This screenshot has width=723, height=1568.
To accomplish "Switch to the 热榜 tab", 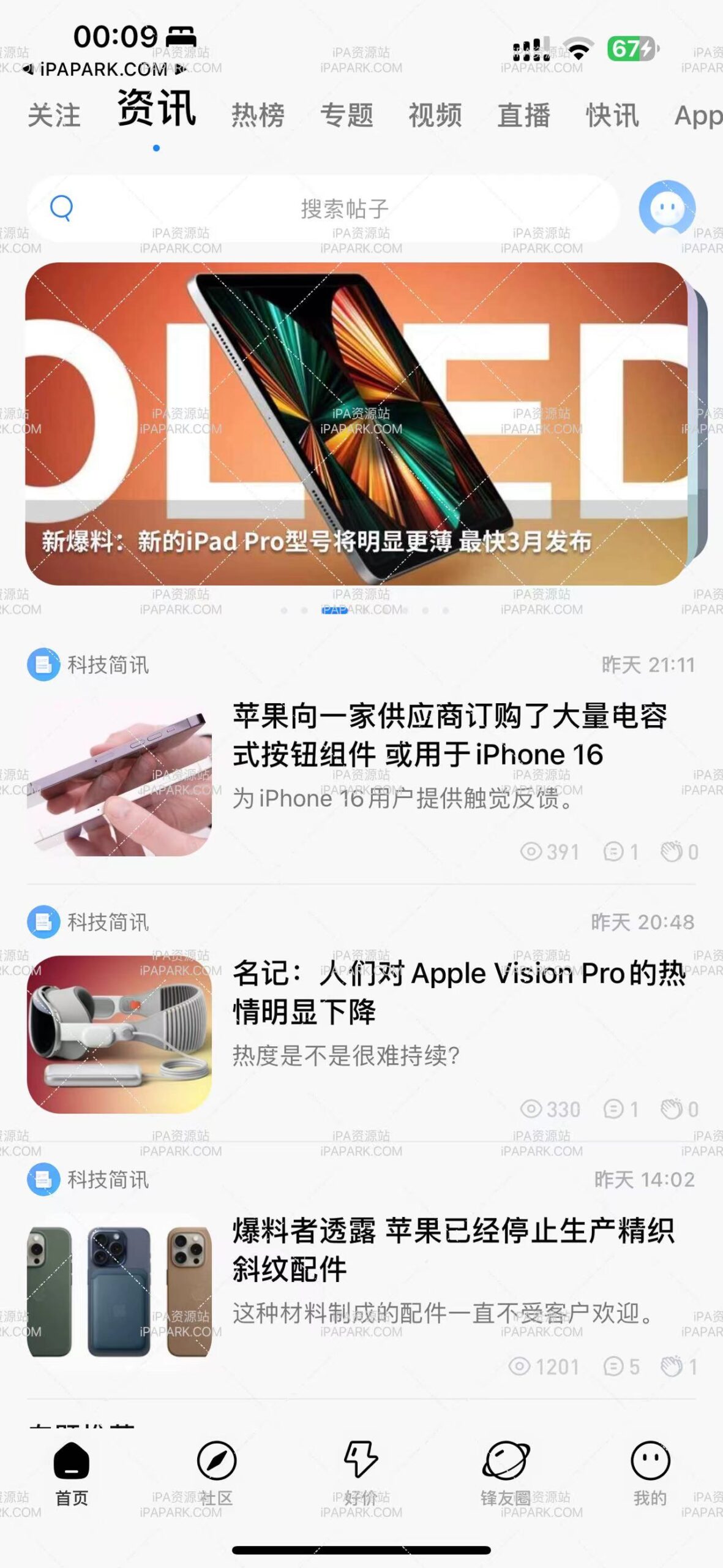I will 258,115.
